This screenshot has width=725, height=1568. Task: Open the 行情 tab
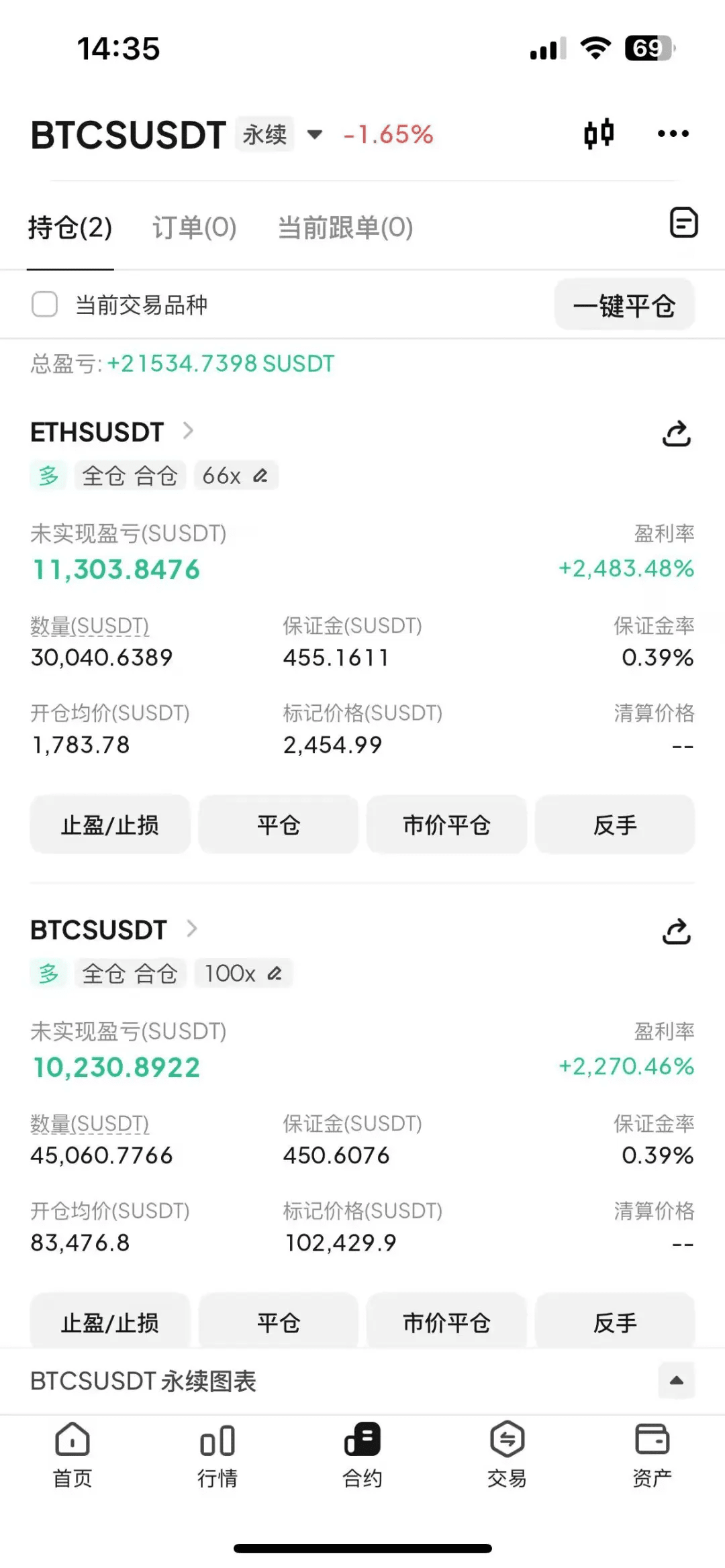[217, 1454]
